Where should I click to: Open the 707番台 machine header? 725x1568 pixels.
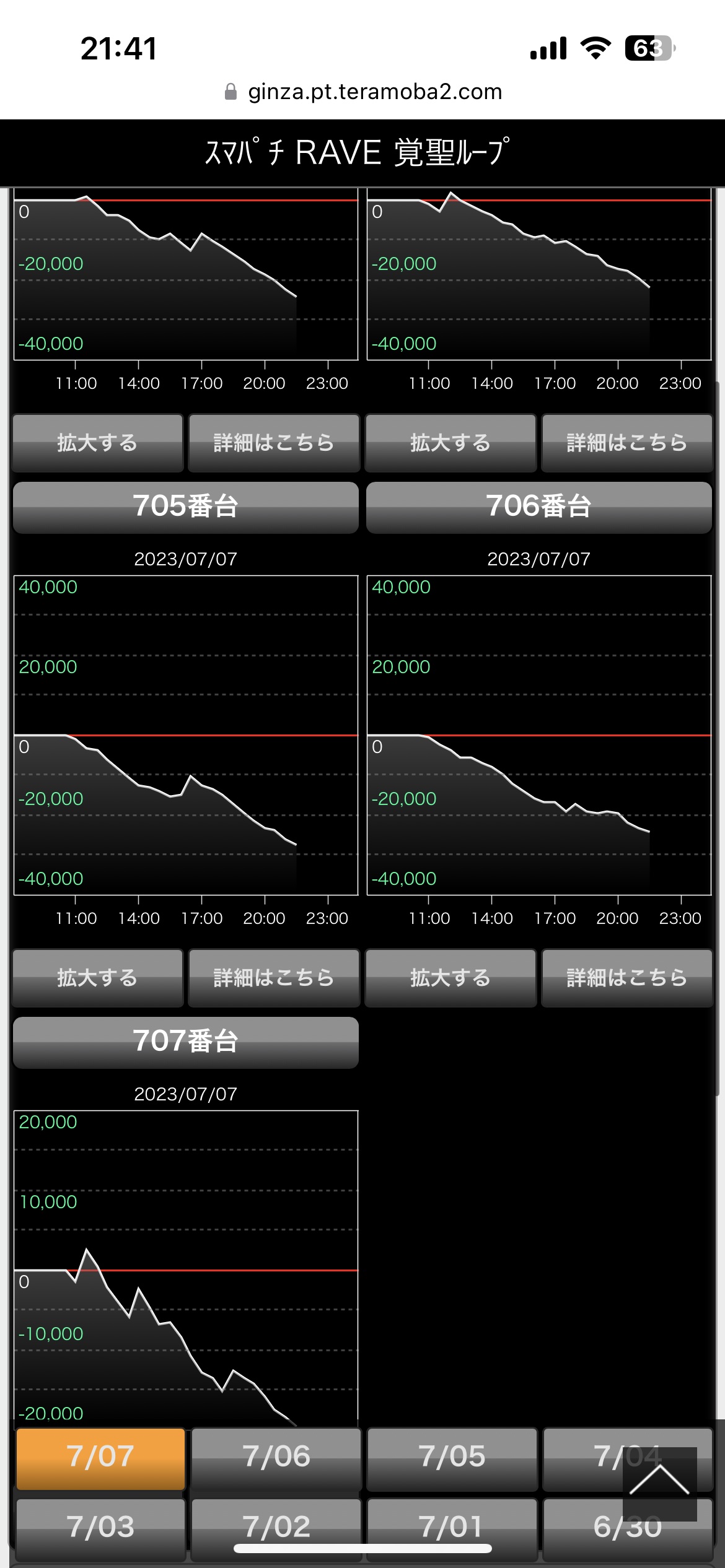186,1042
